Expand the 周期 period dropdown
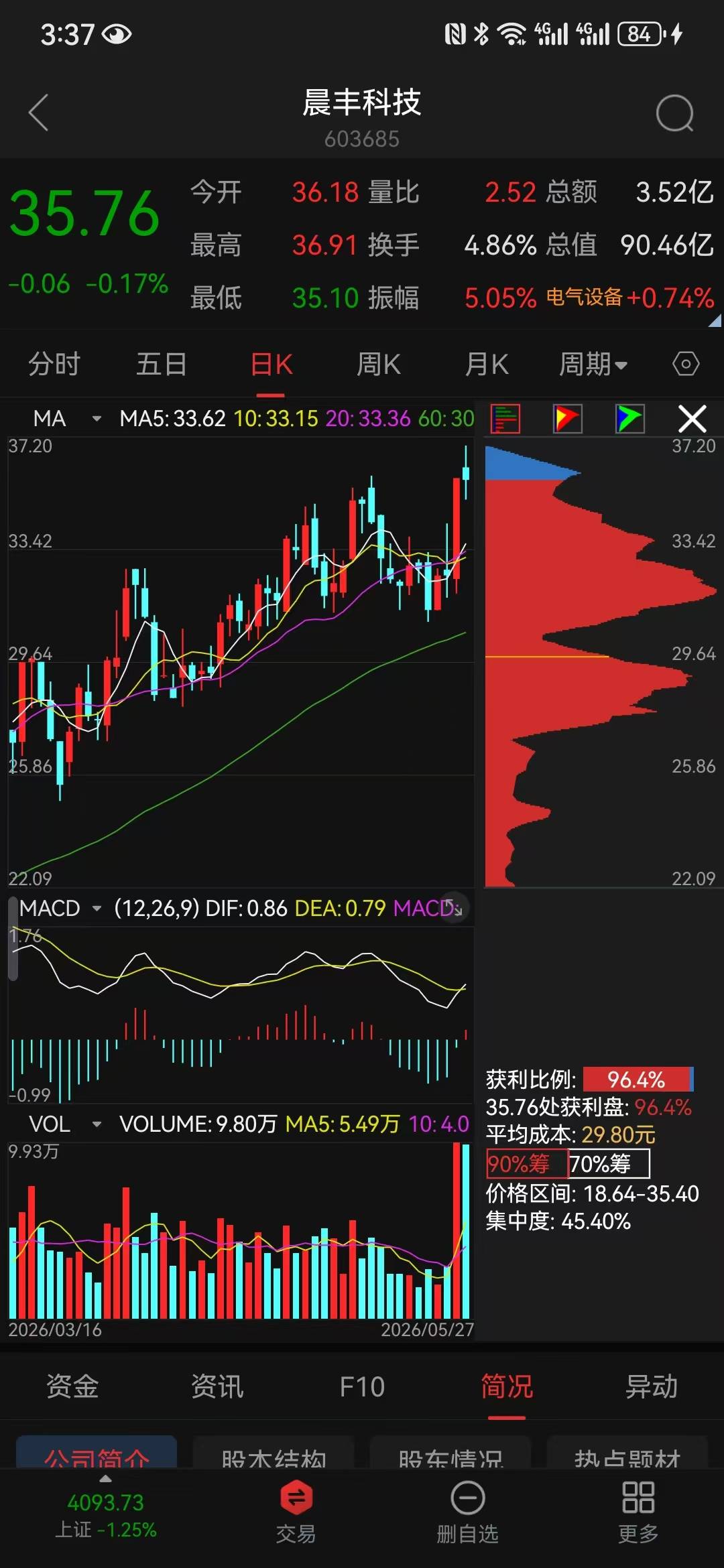The width and height of the screenshot is (724, 1568). tap(593, 365)
